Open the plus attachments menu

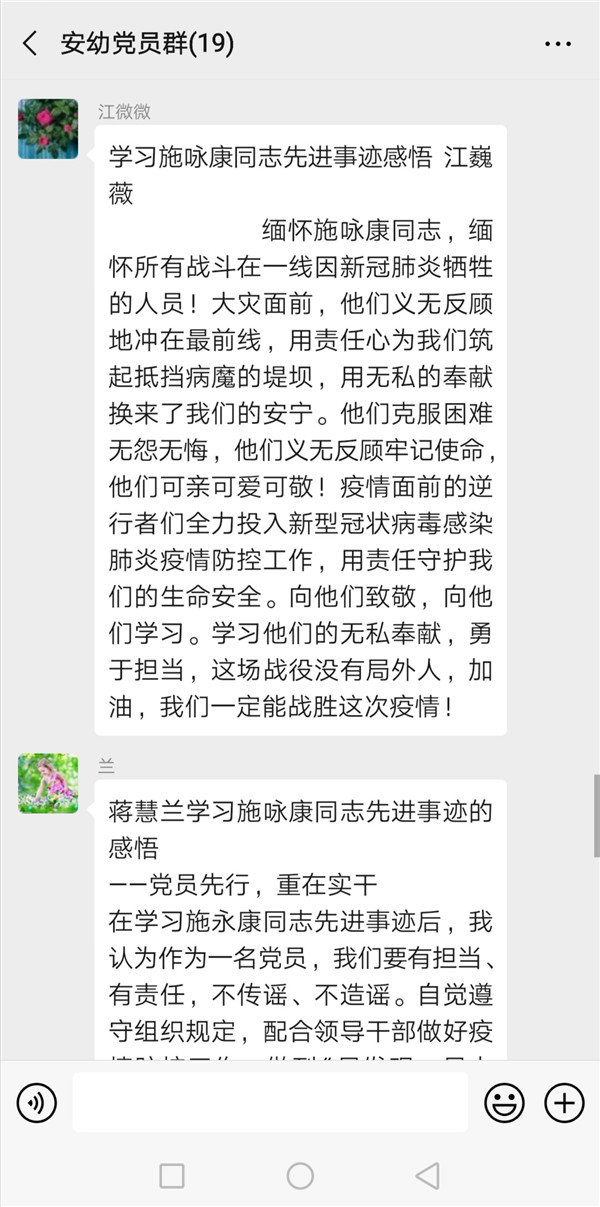point(564,1103)
